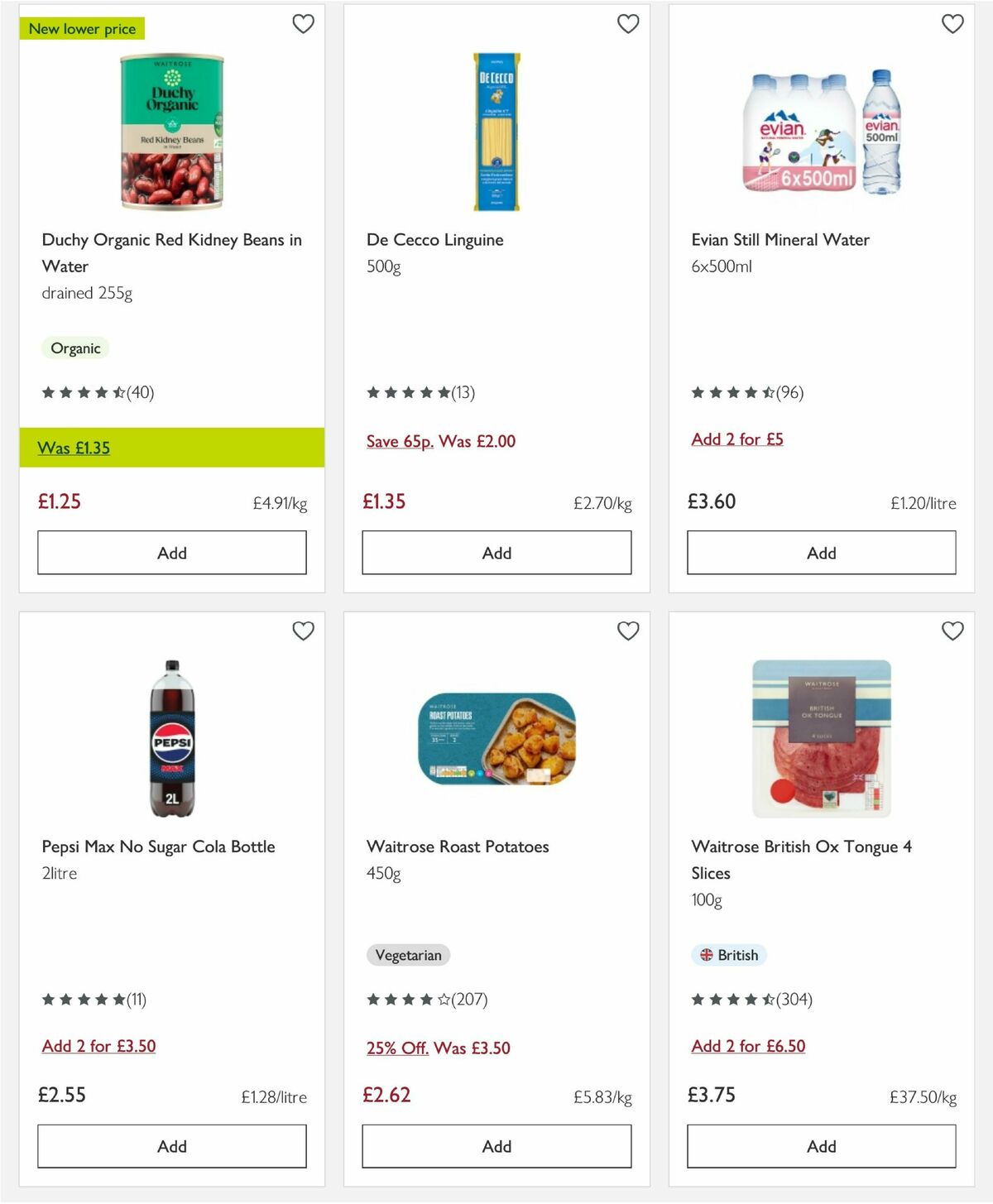The width and height of the screenshot is (993, 1204).
Task: Click the 'Was £1.35' price link
Action: (x=72, y=448)
